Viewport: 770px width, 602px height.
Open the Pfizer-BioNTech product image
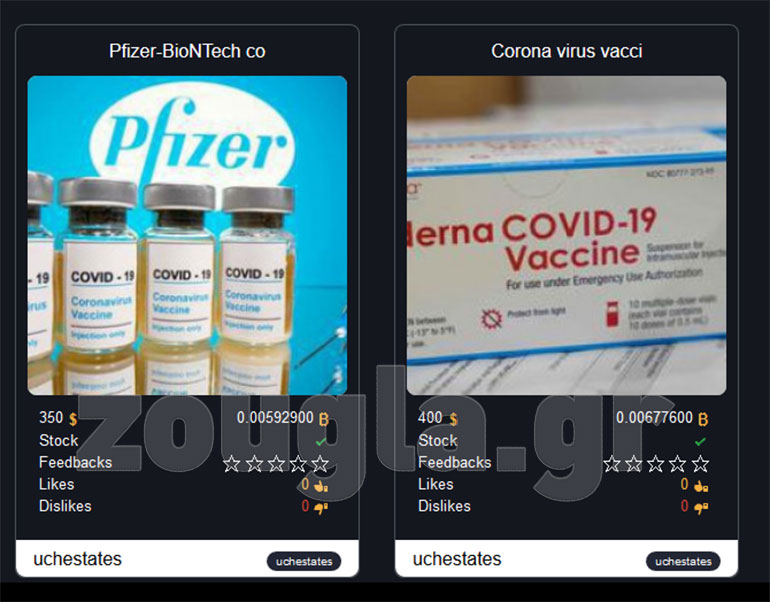click(187, 235)
